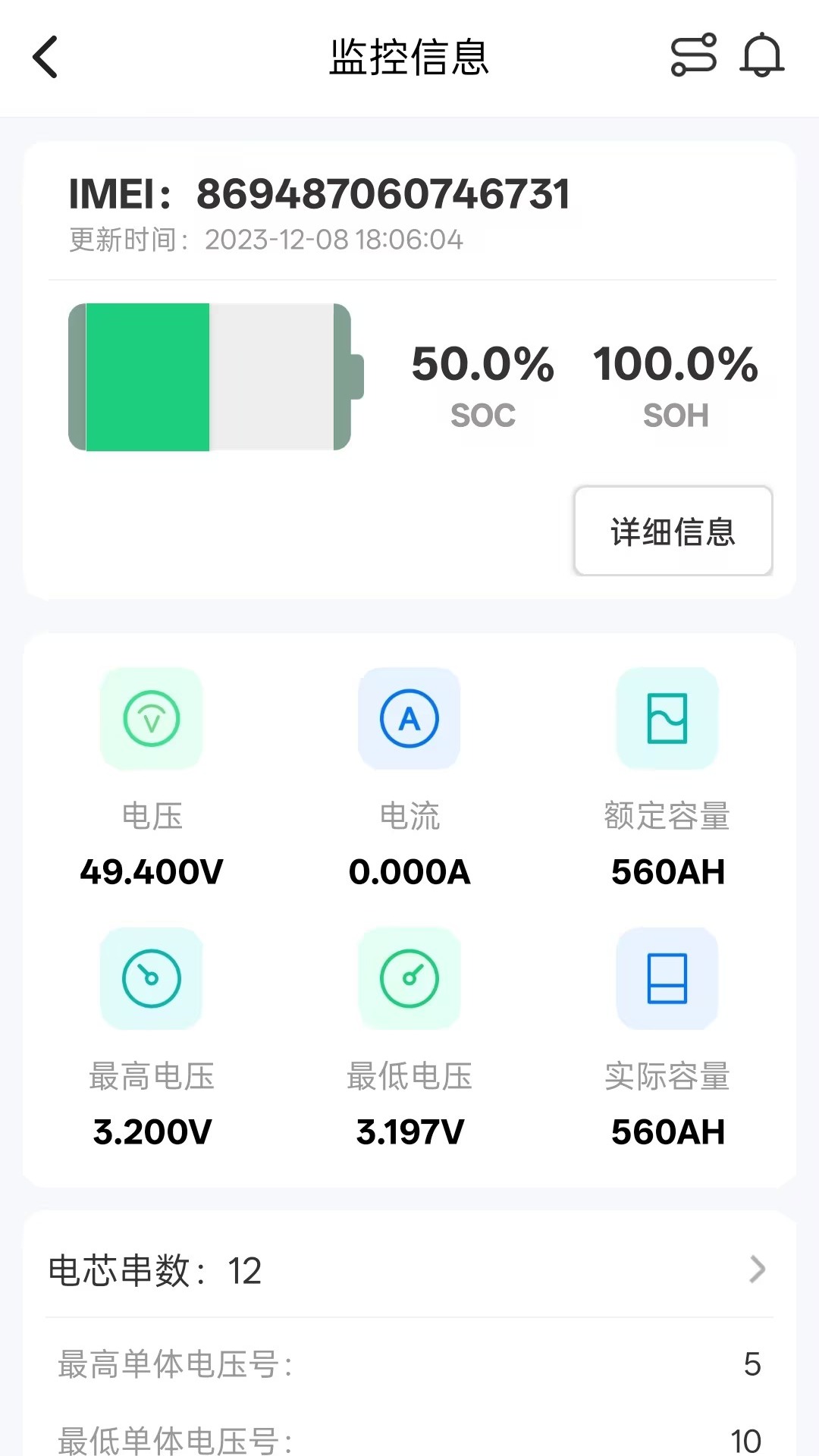Select the 电压 voltmeter icon
Viewport: 819px width, 1456px height.
pos(152,719)
